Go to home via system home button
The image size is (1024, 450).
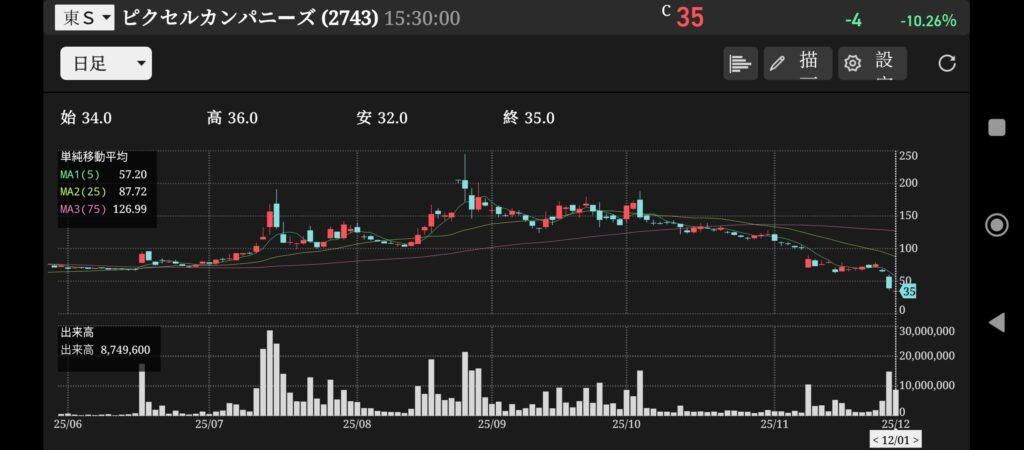coord(996,224)
